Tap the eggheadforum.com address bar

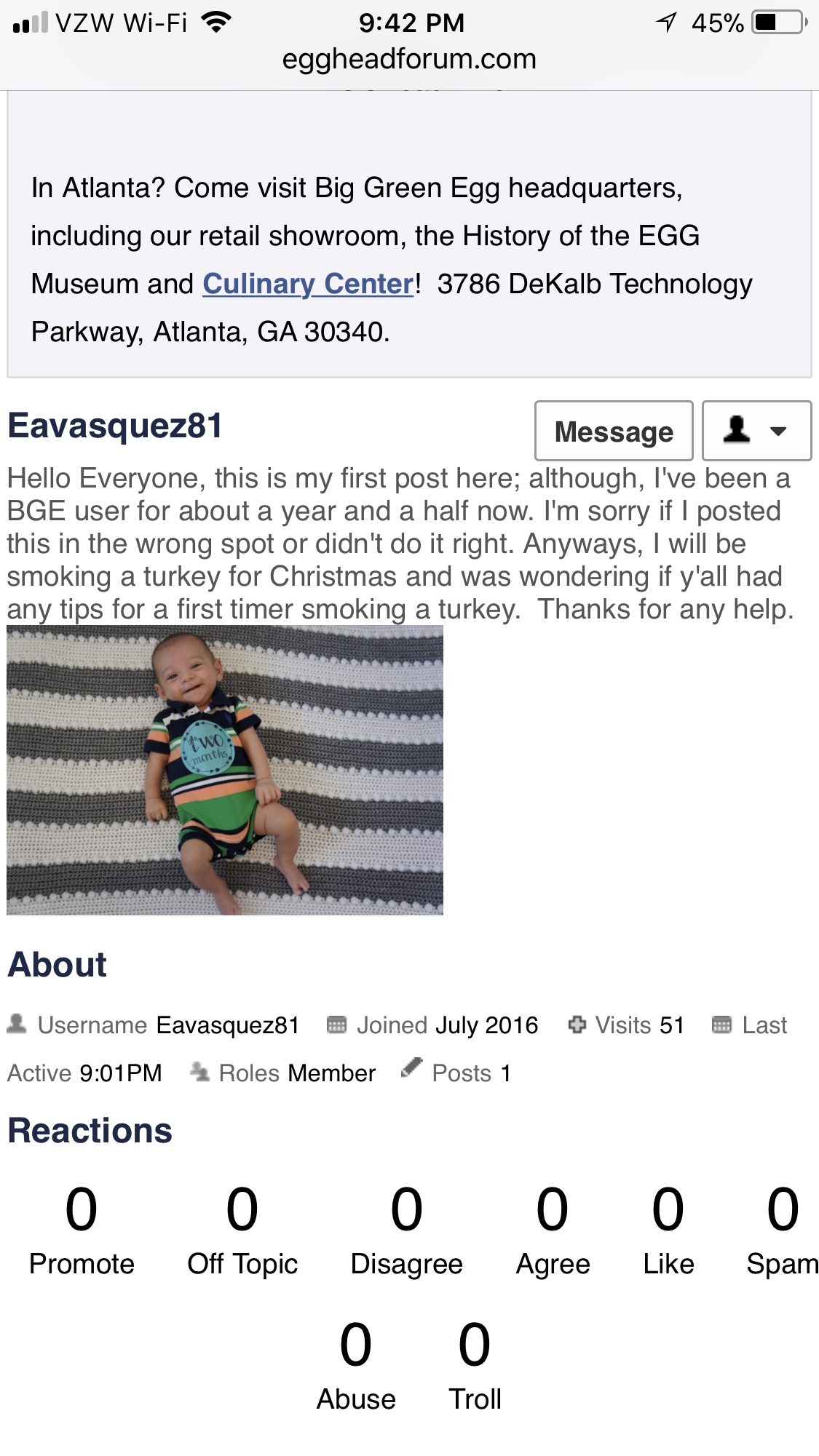[409, 58]
